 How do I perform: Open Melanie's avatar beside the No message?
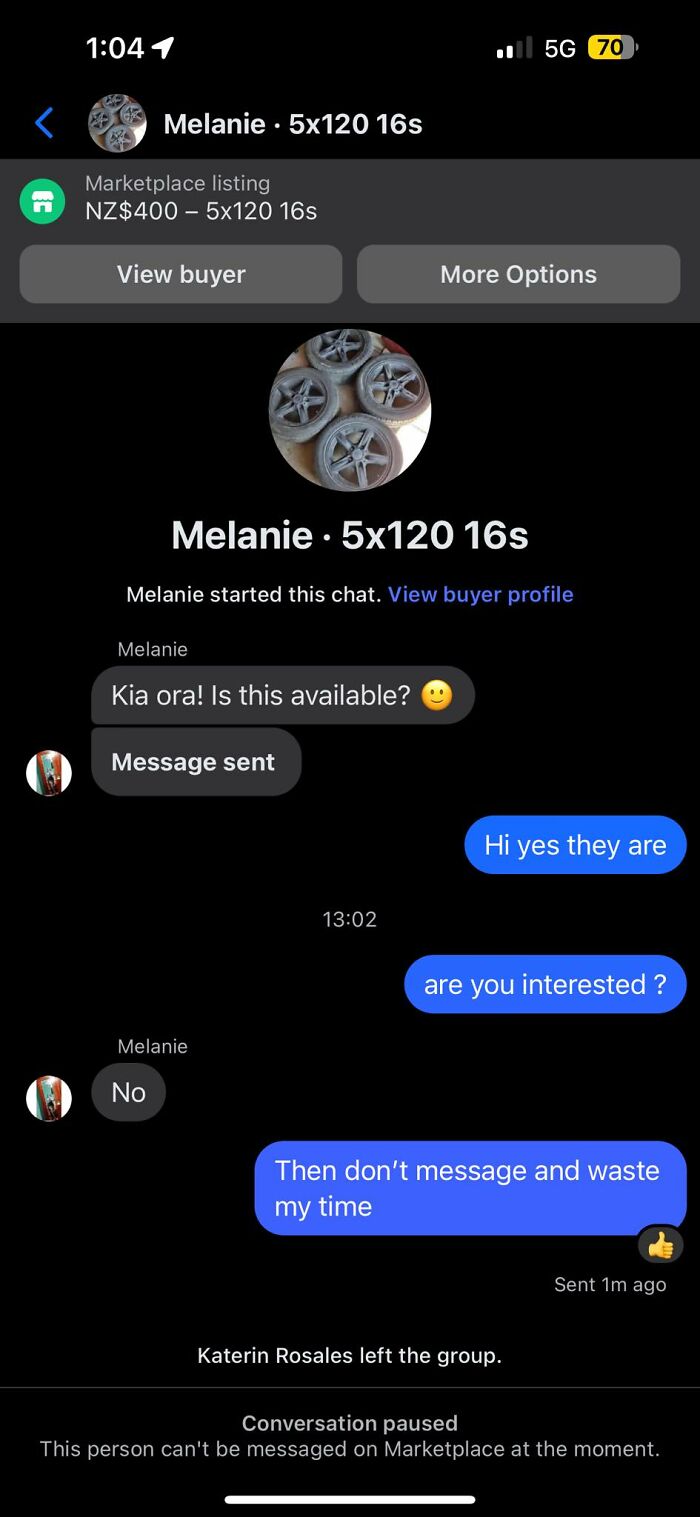click(49, 1098)
